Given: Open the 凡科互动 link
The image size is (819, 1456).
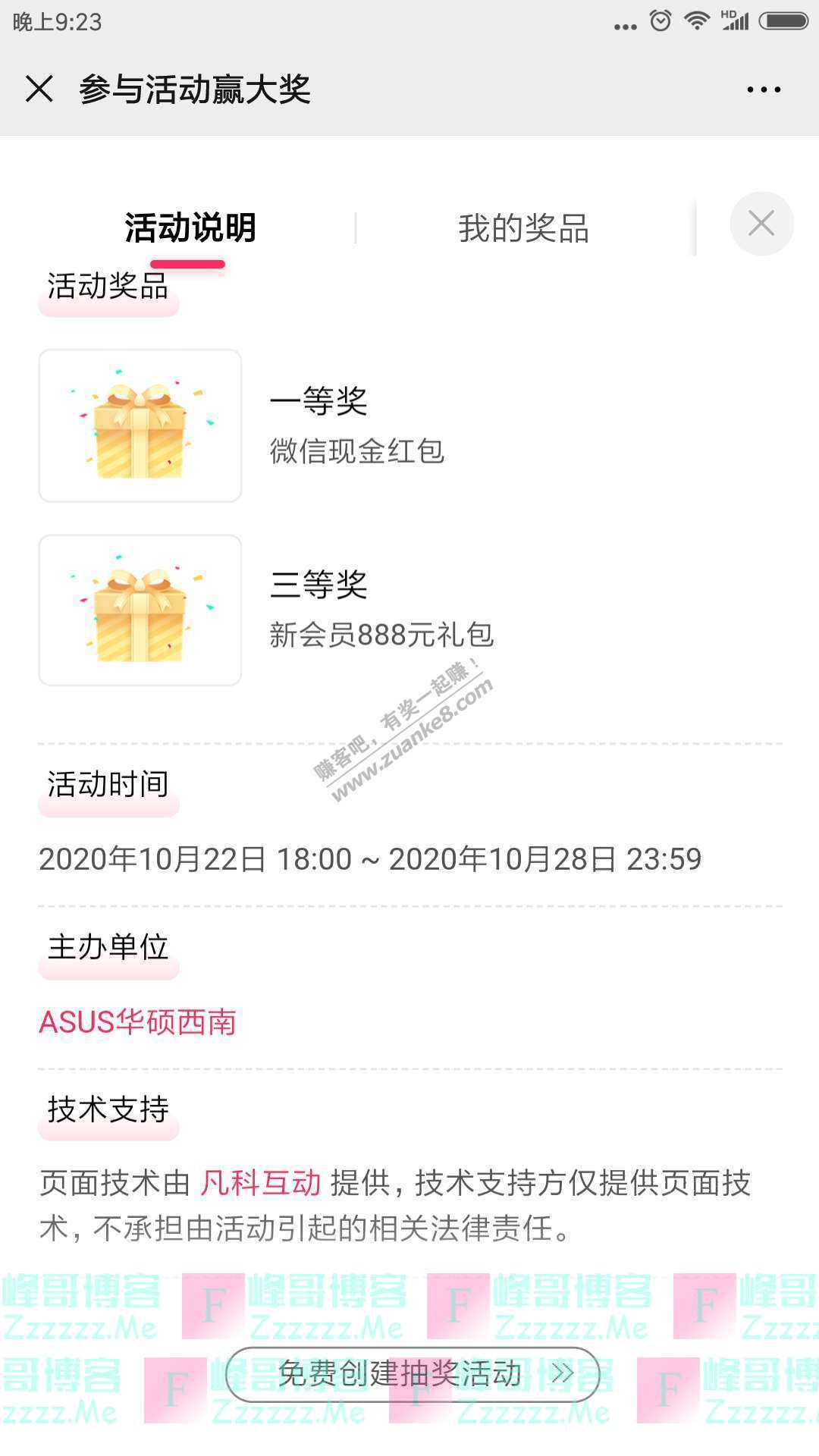Looking at the screenshot, I should pyautogui.click(x=261, y=1183).
